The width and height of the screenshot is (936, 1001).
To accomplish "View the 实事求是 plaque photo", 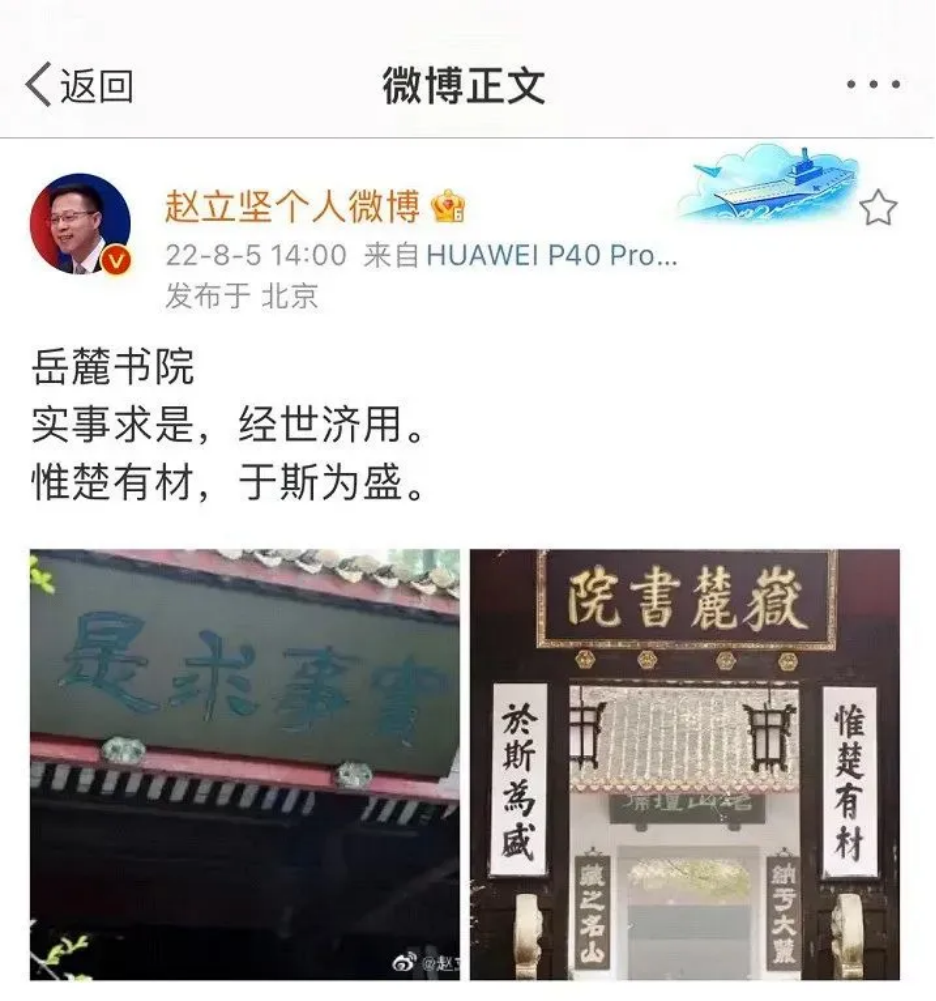I will 245,764.
